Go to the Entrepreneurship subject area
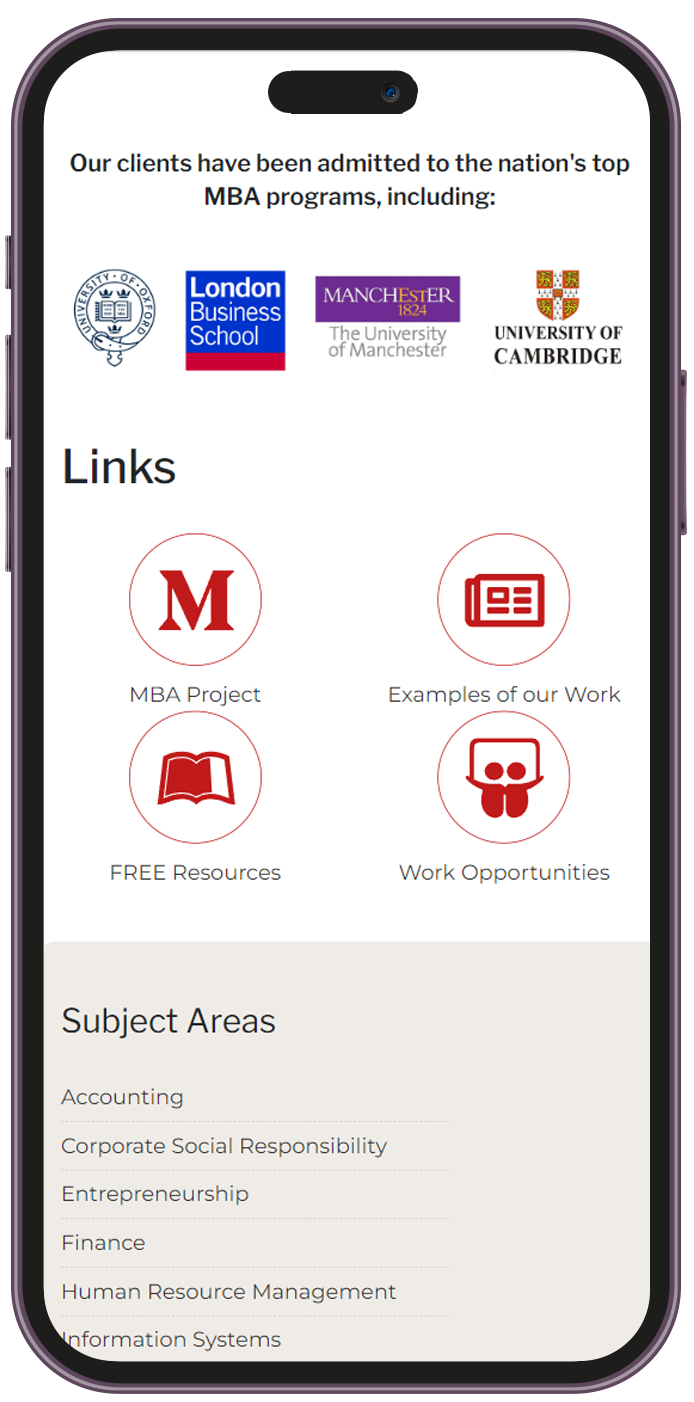This screenshot has height=1402, width=694. point(155,1194)
